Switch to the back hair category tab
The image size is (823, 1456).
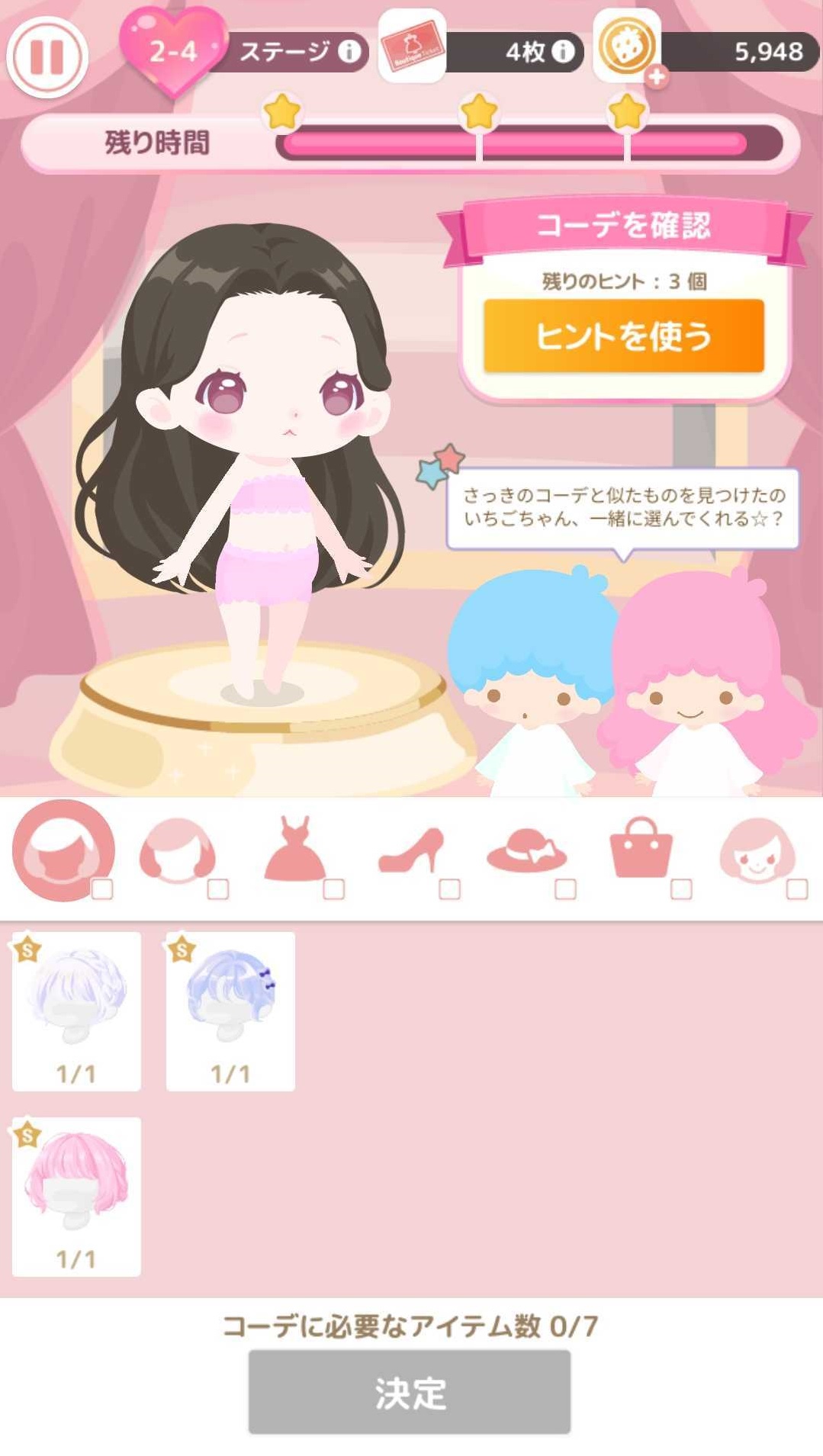click(178, 850)
